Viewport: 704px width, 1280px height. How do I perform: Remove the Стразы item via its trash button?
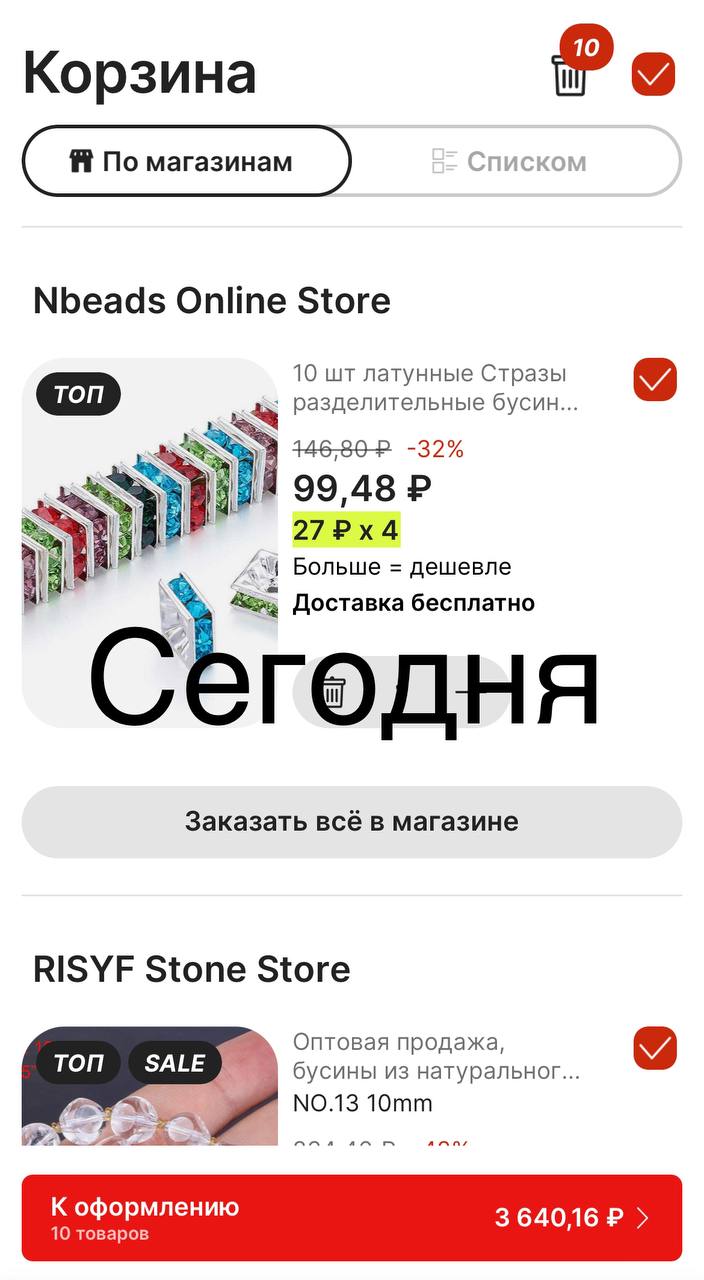pos(333,691)
